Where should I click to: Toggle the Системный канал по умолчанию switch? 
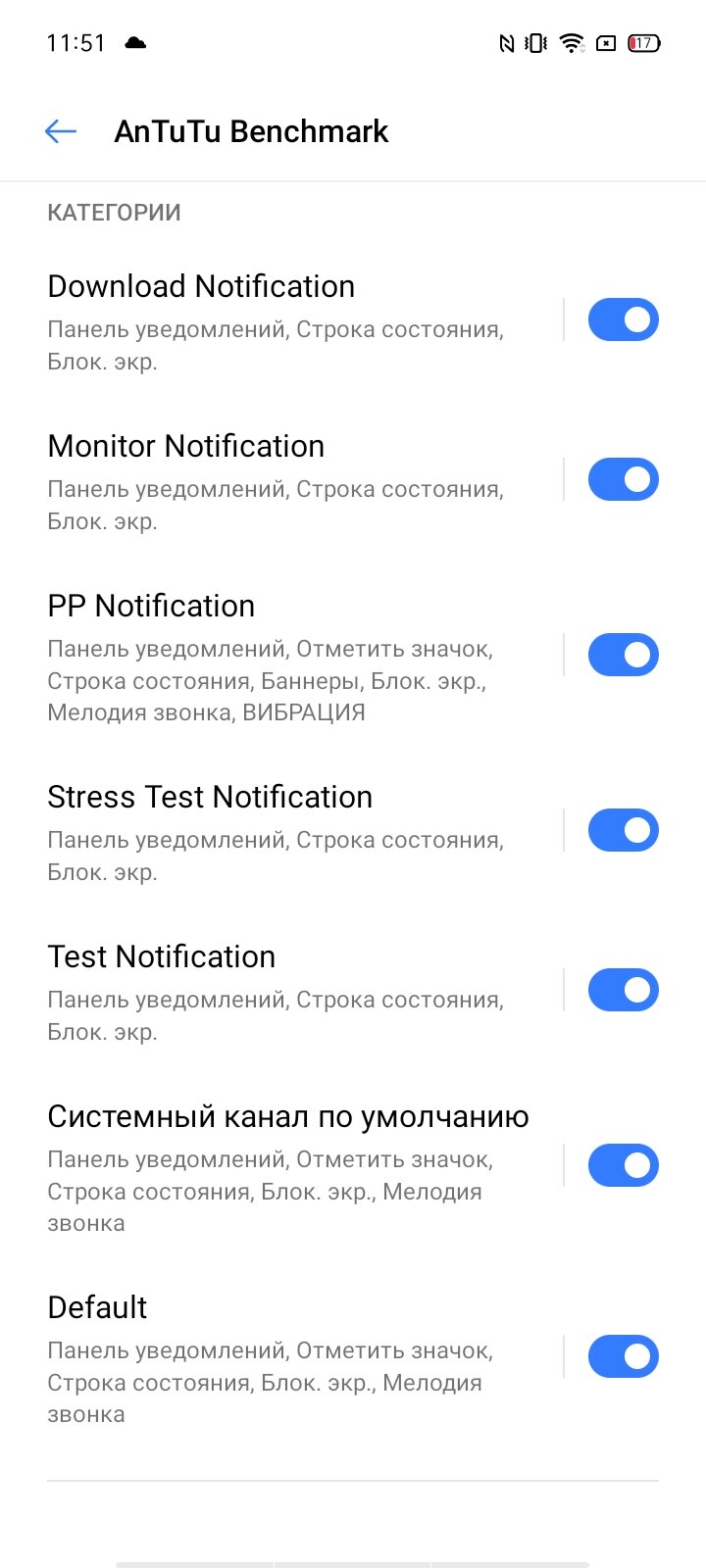[x=623, y=1165]
